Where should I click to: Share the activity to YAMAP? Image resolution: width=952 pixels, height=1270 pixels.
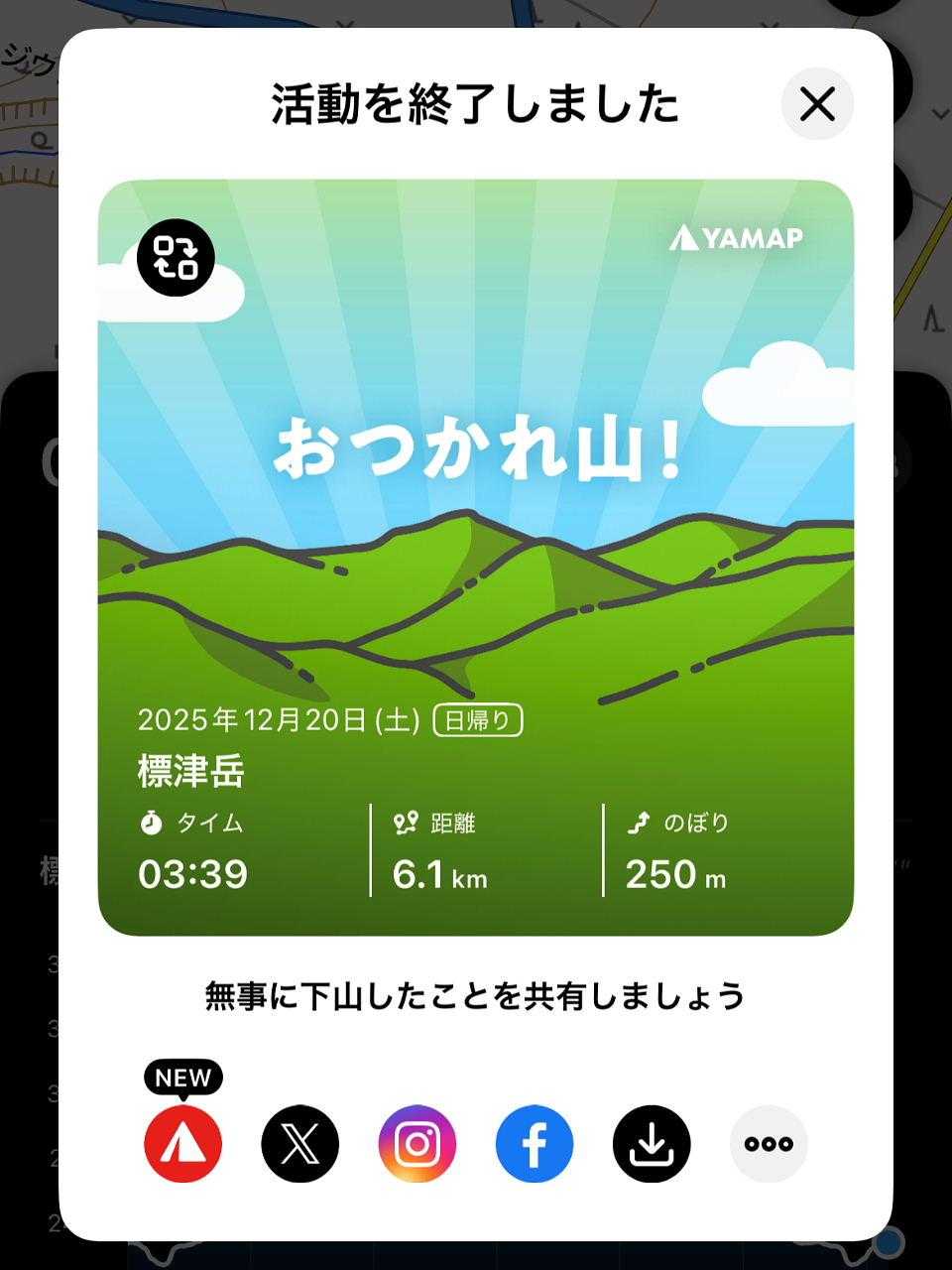[x=183, y=1144]
